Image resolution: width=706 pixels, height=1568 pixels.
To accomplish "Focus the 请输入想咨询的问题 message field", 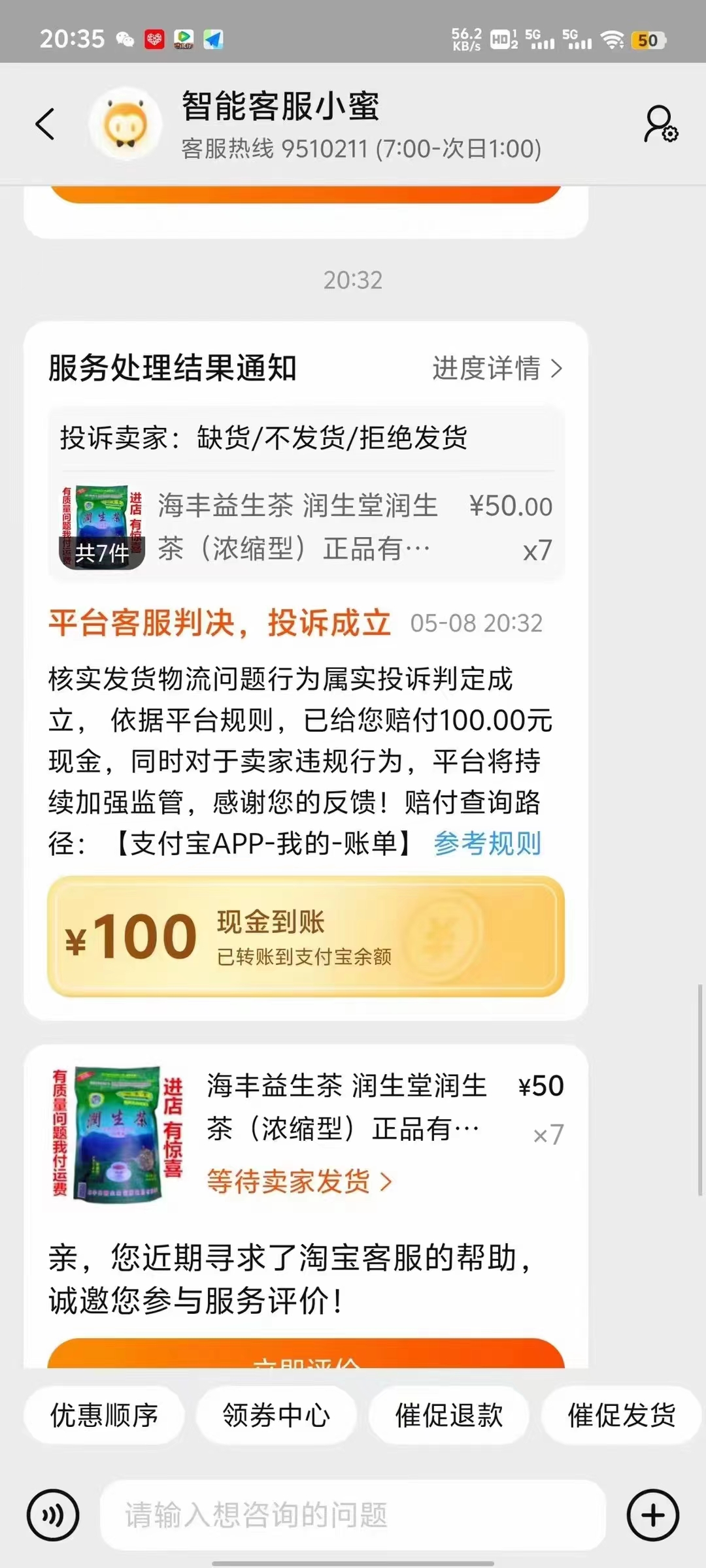I will click(x=353, y=1515).
